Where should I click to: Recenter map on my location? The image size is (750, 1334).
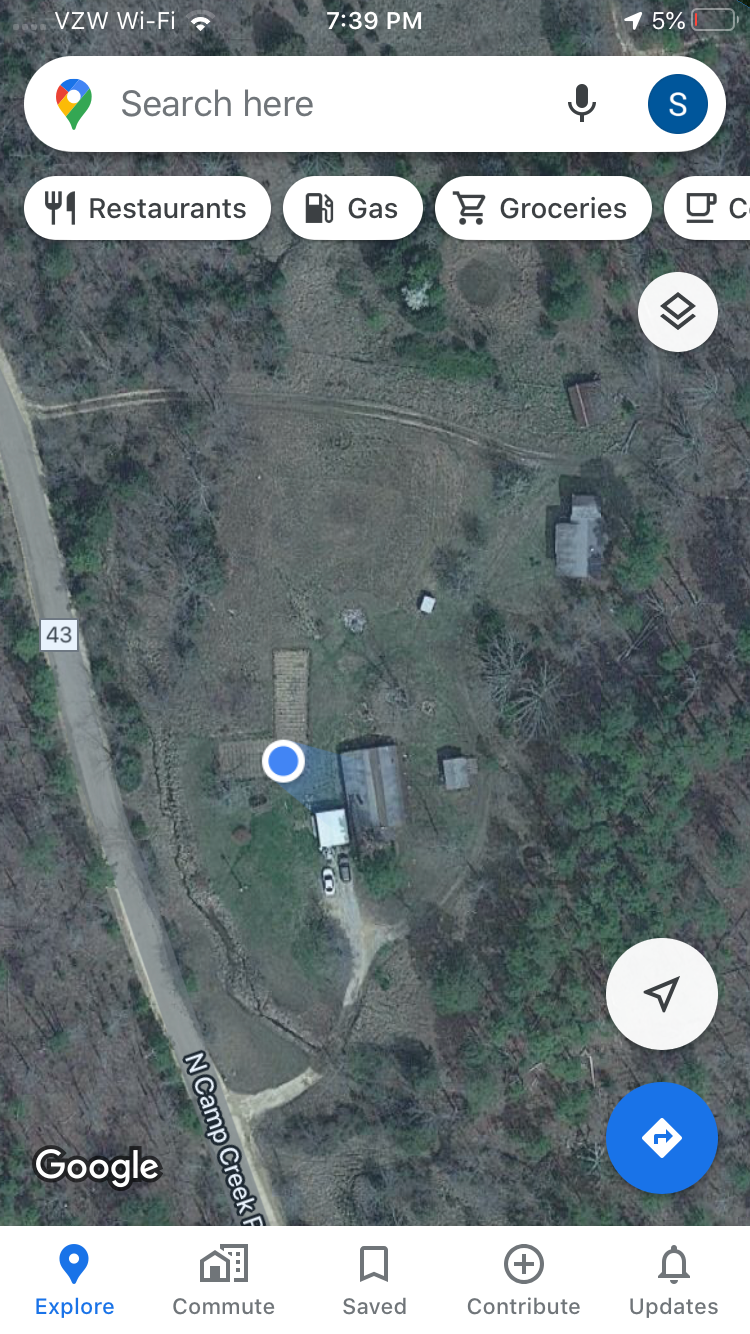(661, 994)
